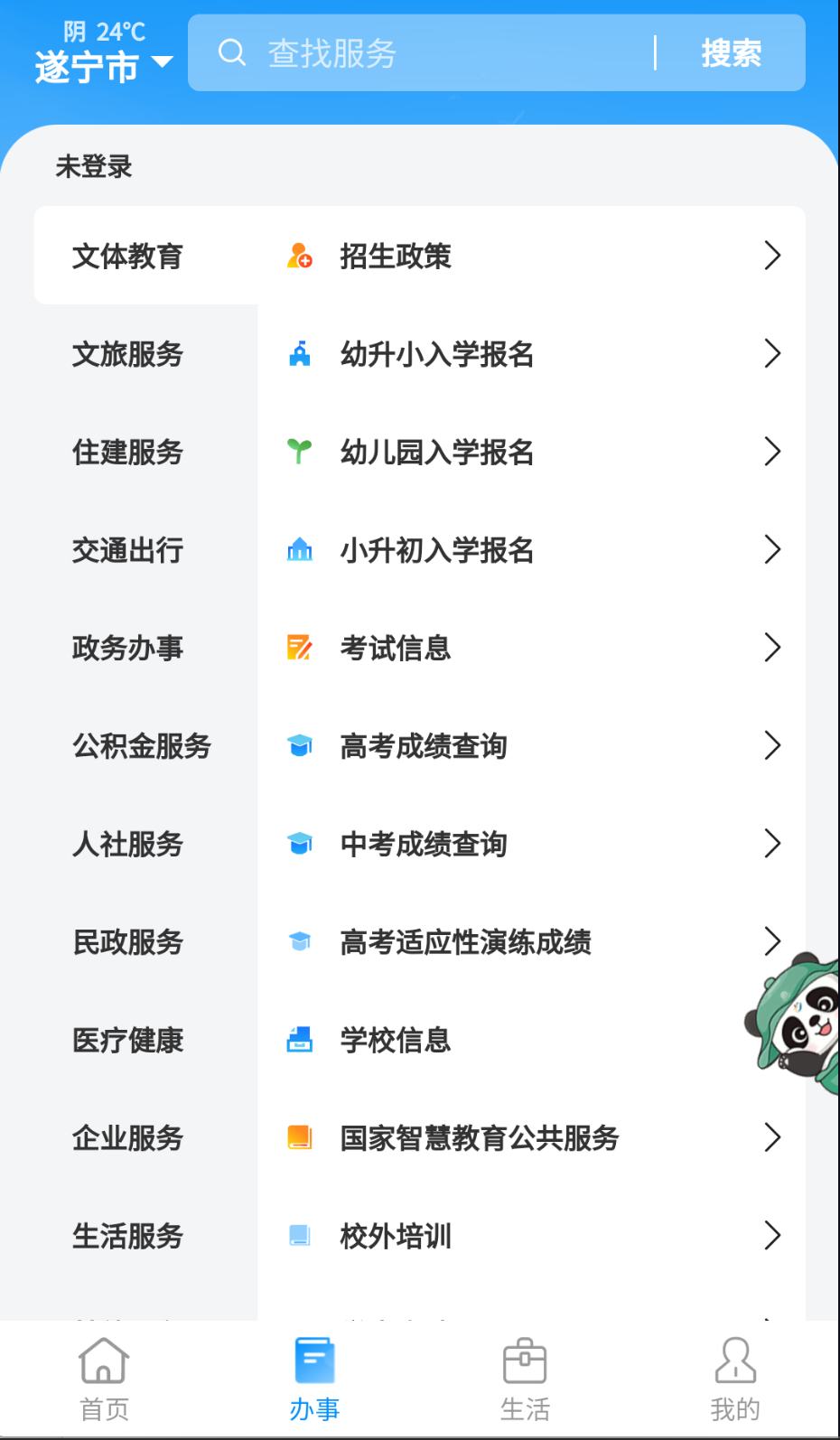Viewport: 840px width, 1440px height.
Task: Open 幼升小入学报名 service
Action: pos(531,354)
